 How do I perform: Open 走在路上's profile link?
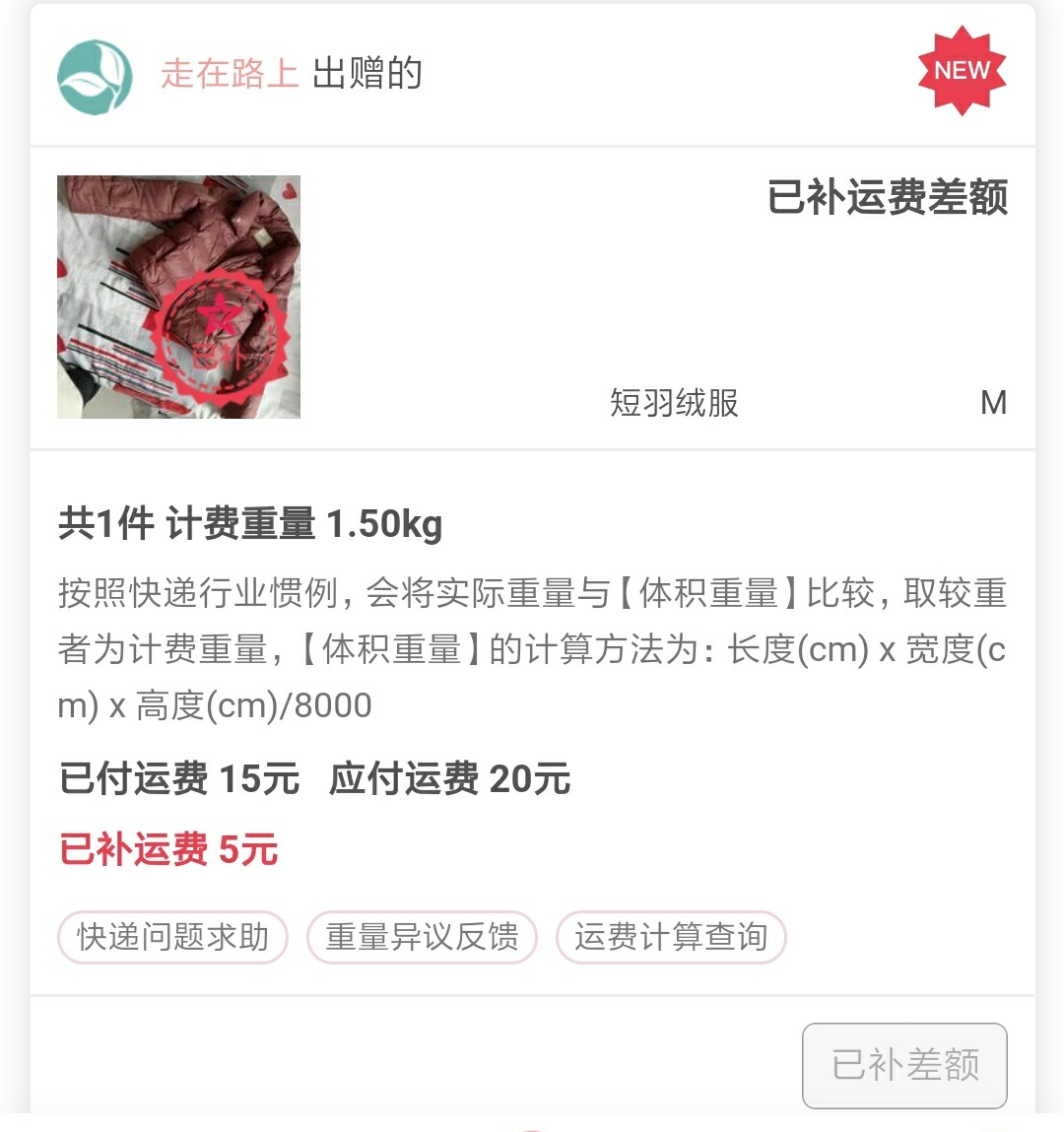[x=230, y=74]
